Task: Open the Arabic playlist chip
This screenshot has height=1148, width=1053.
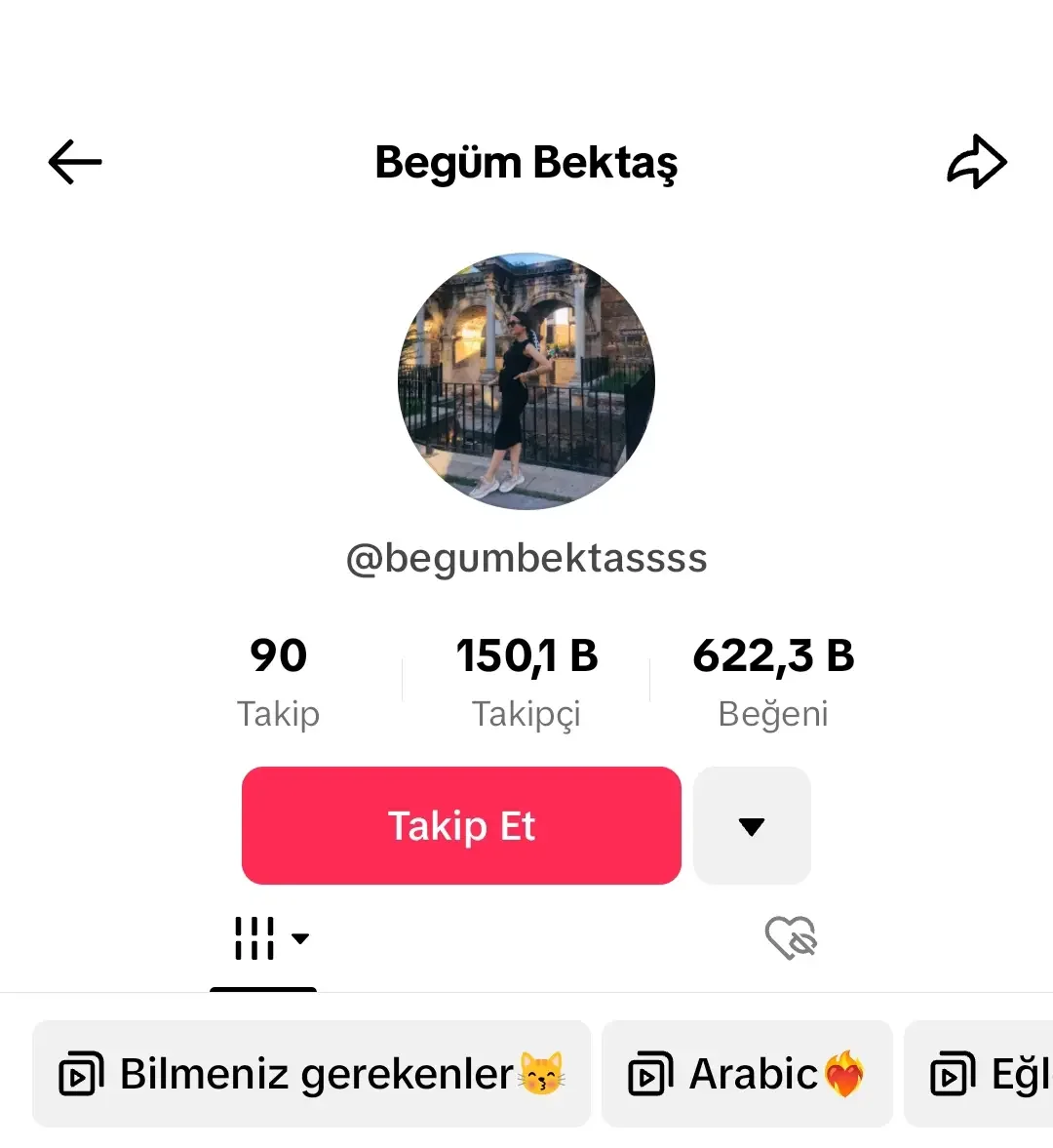Action: [746, 1073]
